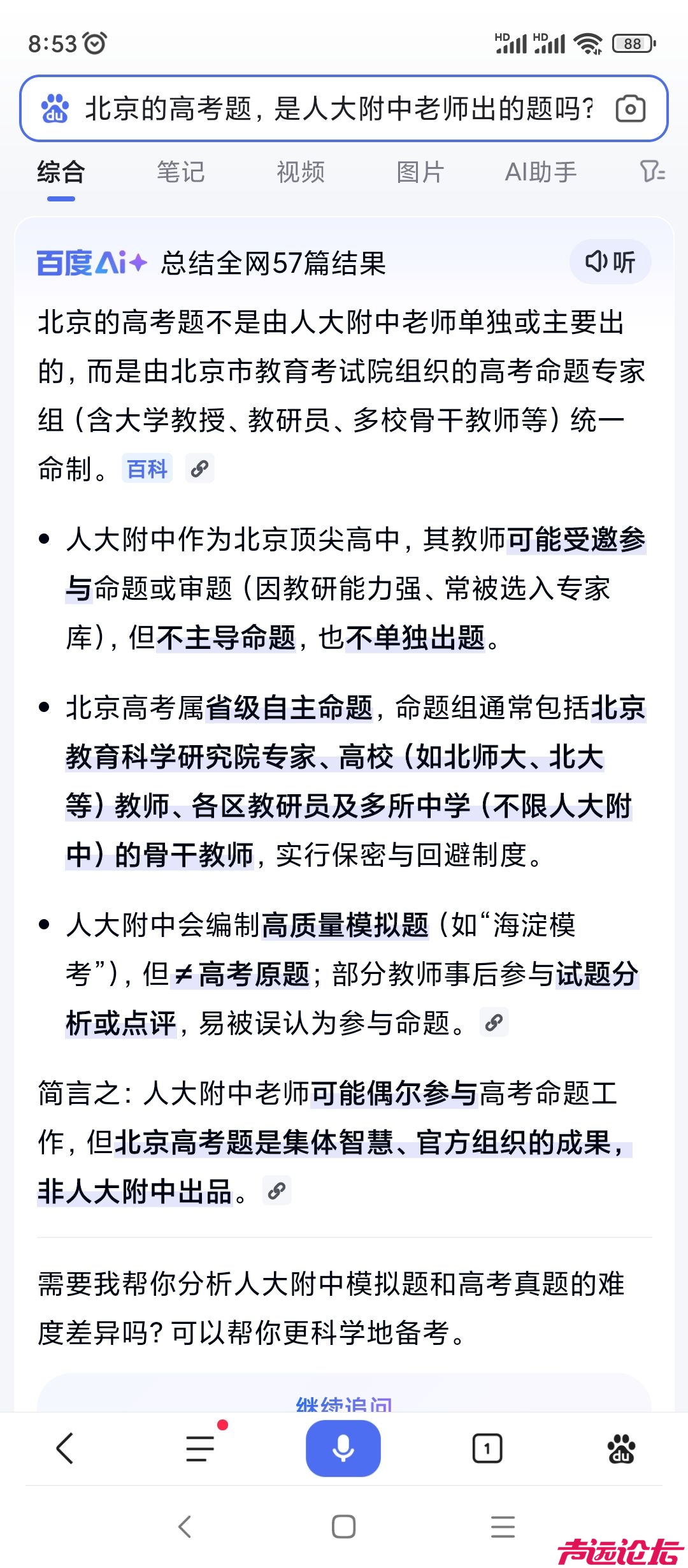Open recent apps from the system bar
The image size is (688, 1568).
point(503,1527)
